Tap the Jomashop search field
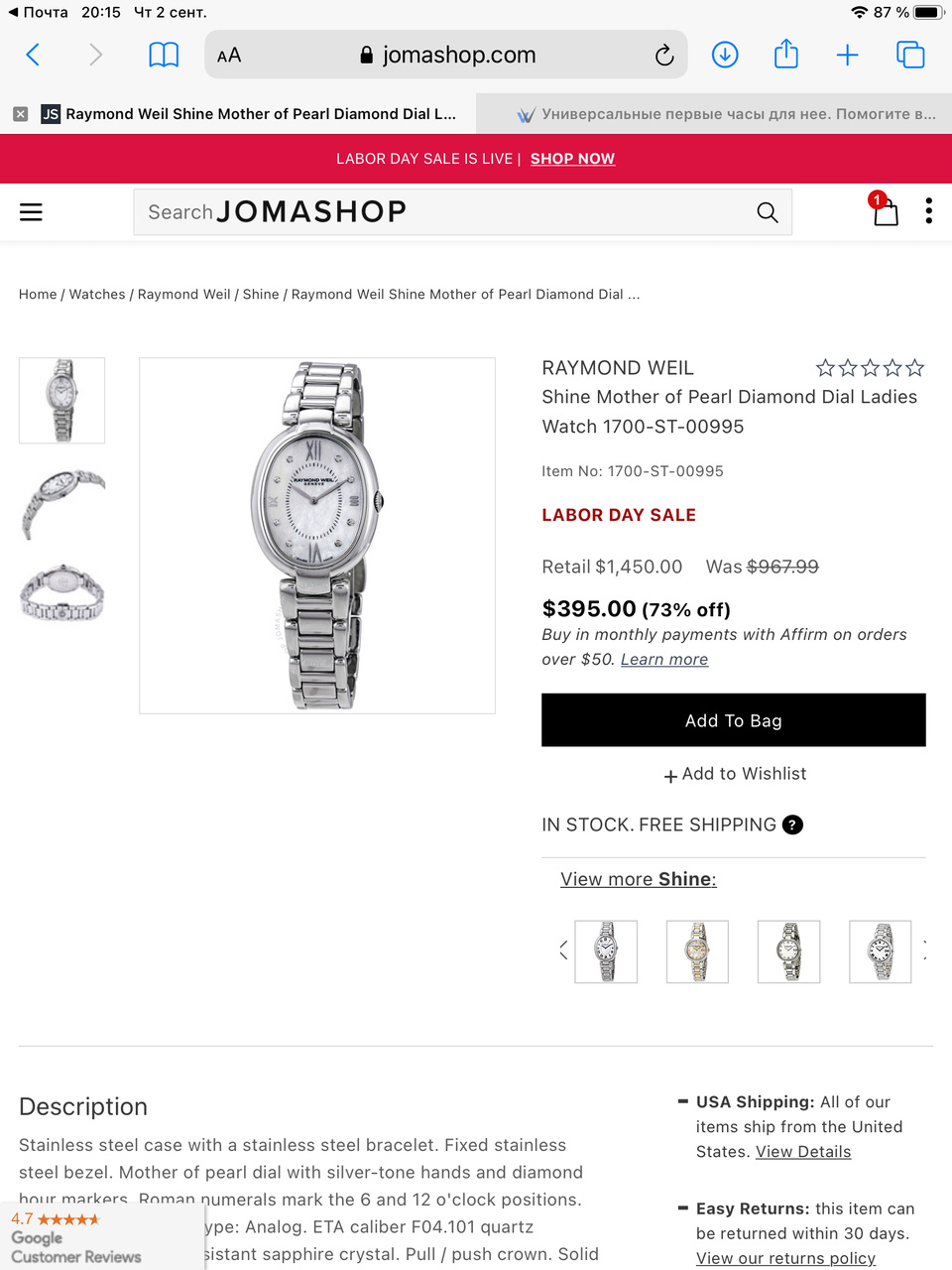 click(x=446, y=211)
